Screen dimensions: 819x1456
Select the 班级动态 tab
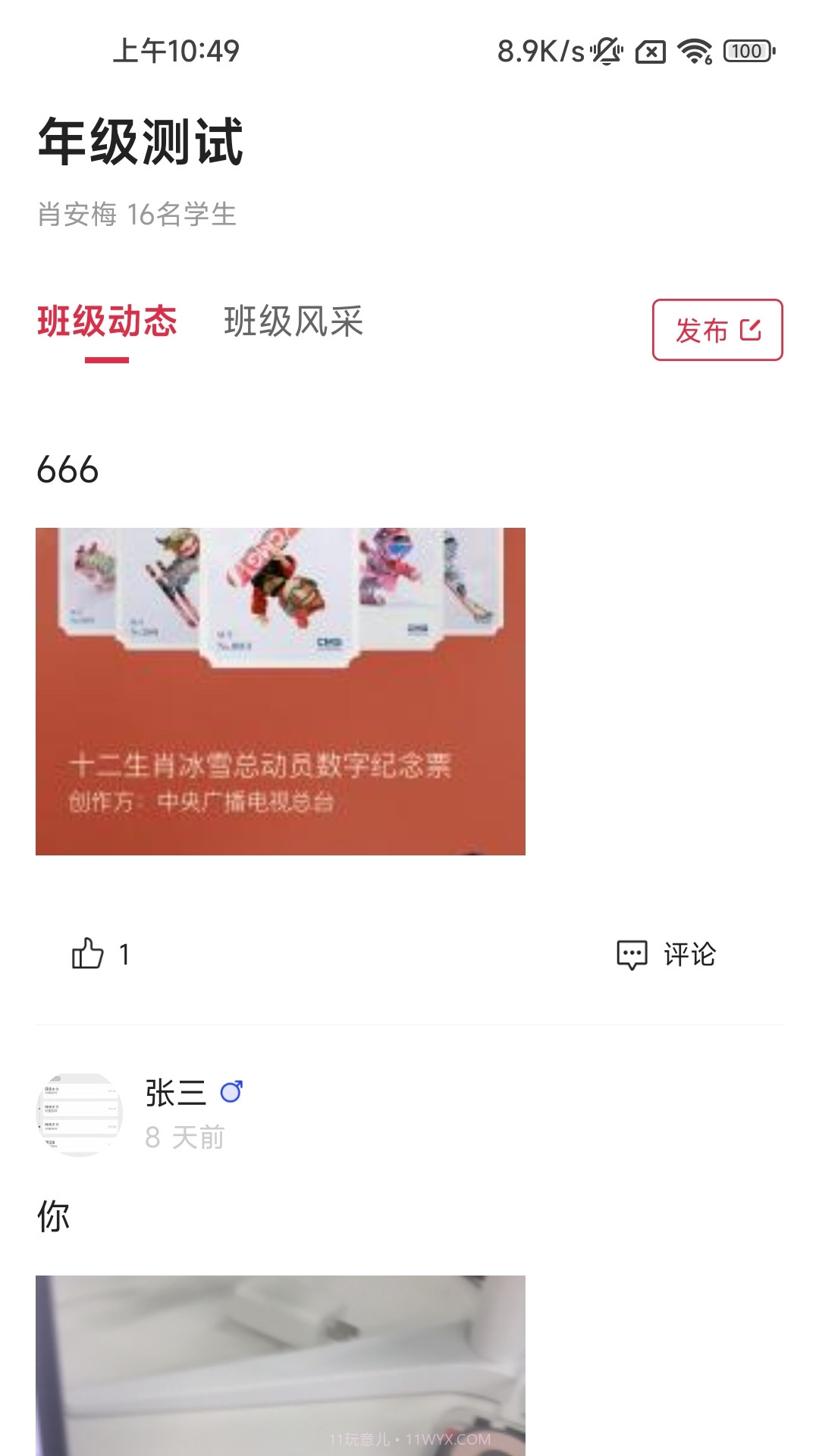[109, 322]
